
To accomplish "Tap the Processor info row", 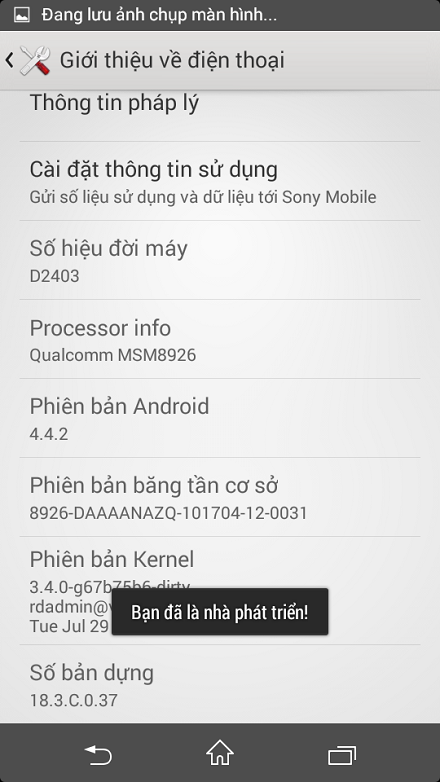I will [220, 339].
